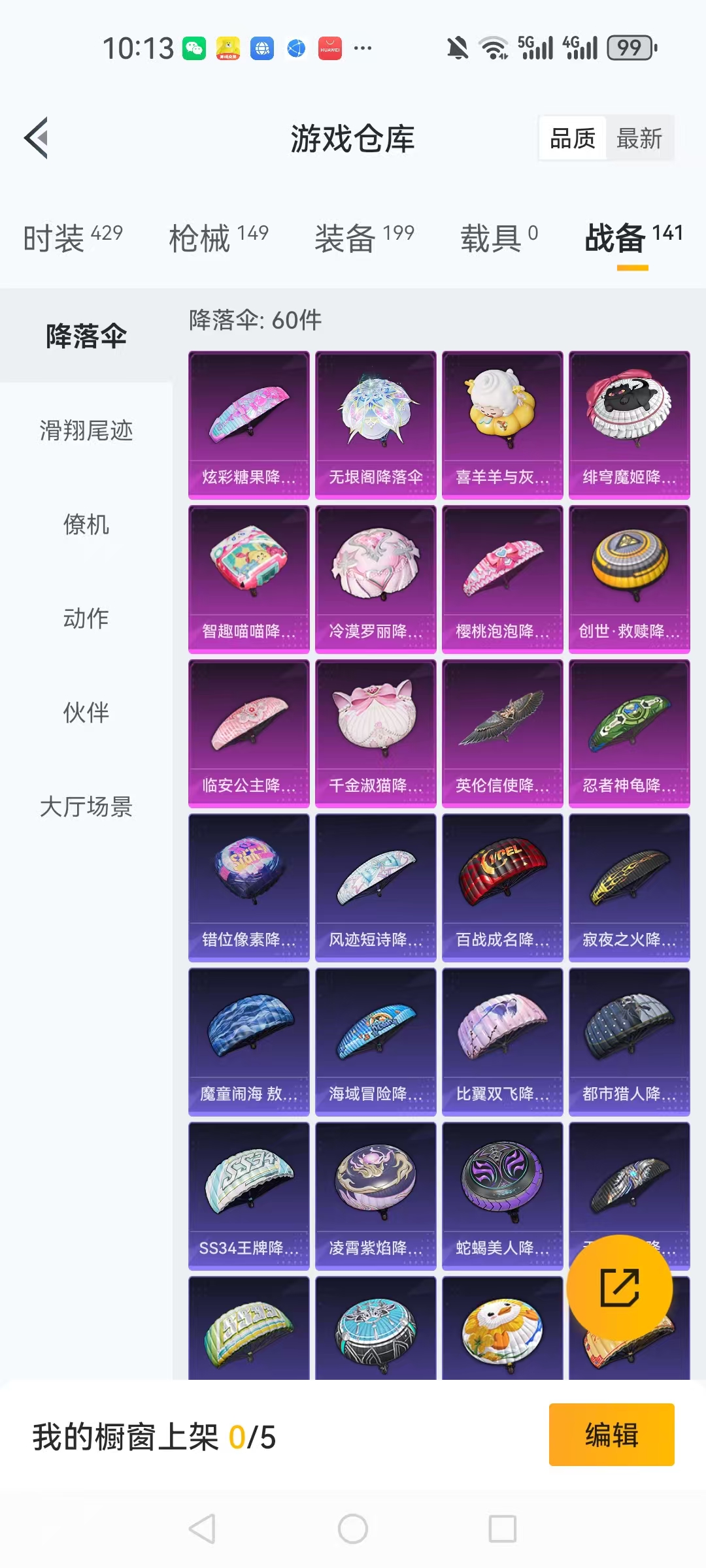
Task: Select 滑翔尾迹 in the sidebar
Action: click(86, 431)
